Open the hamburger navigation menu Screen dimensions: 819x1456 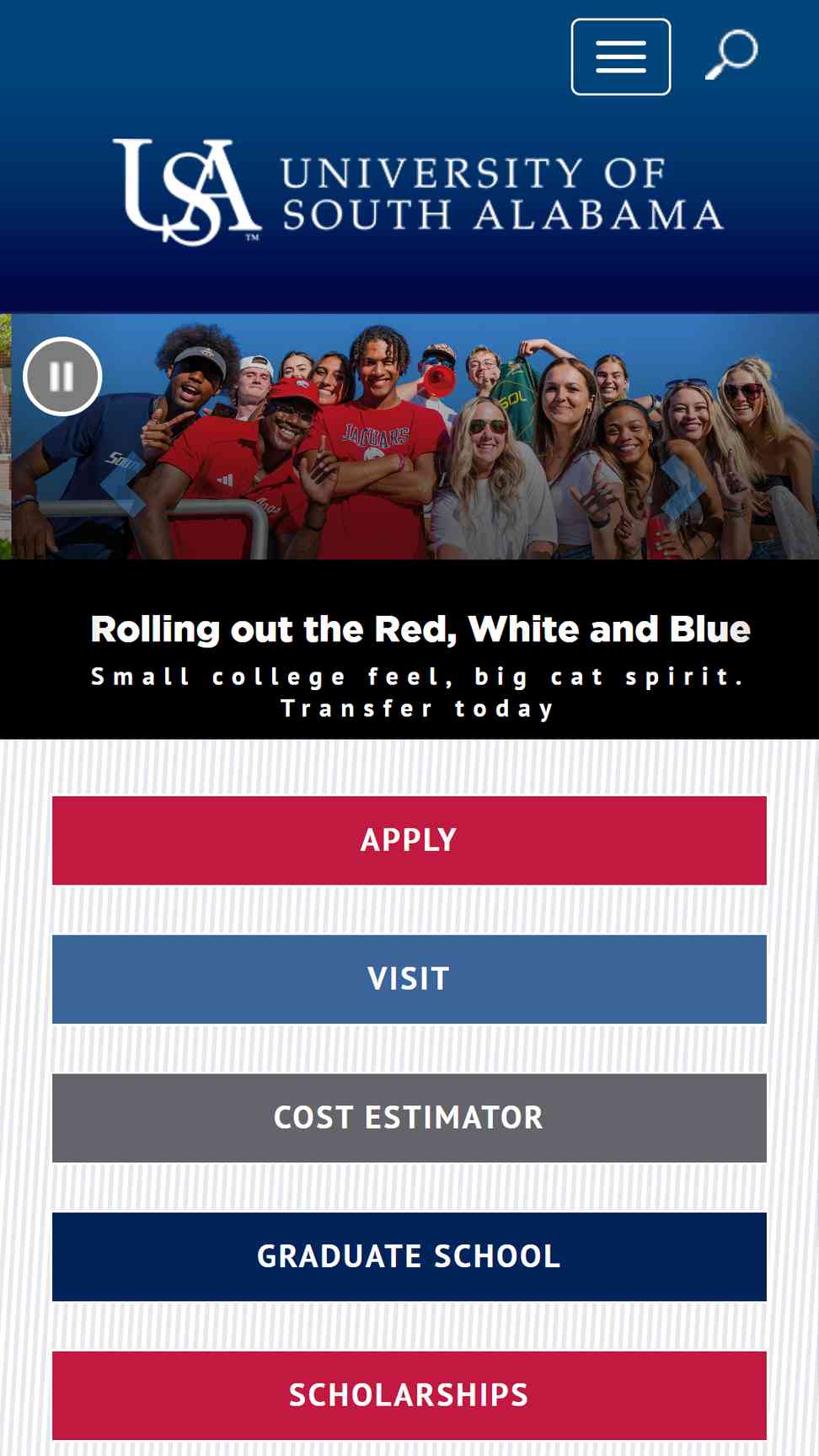pos(621,56)
